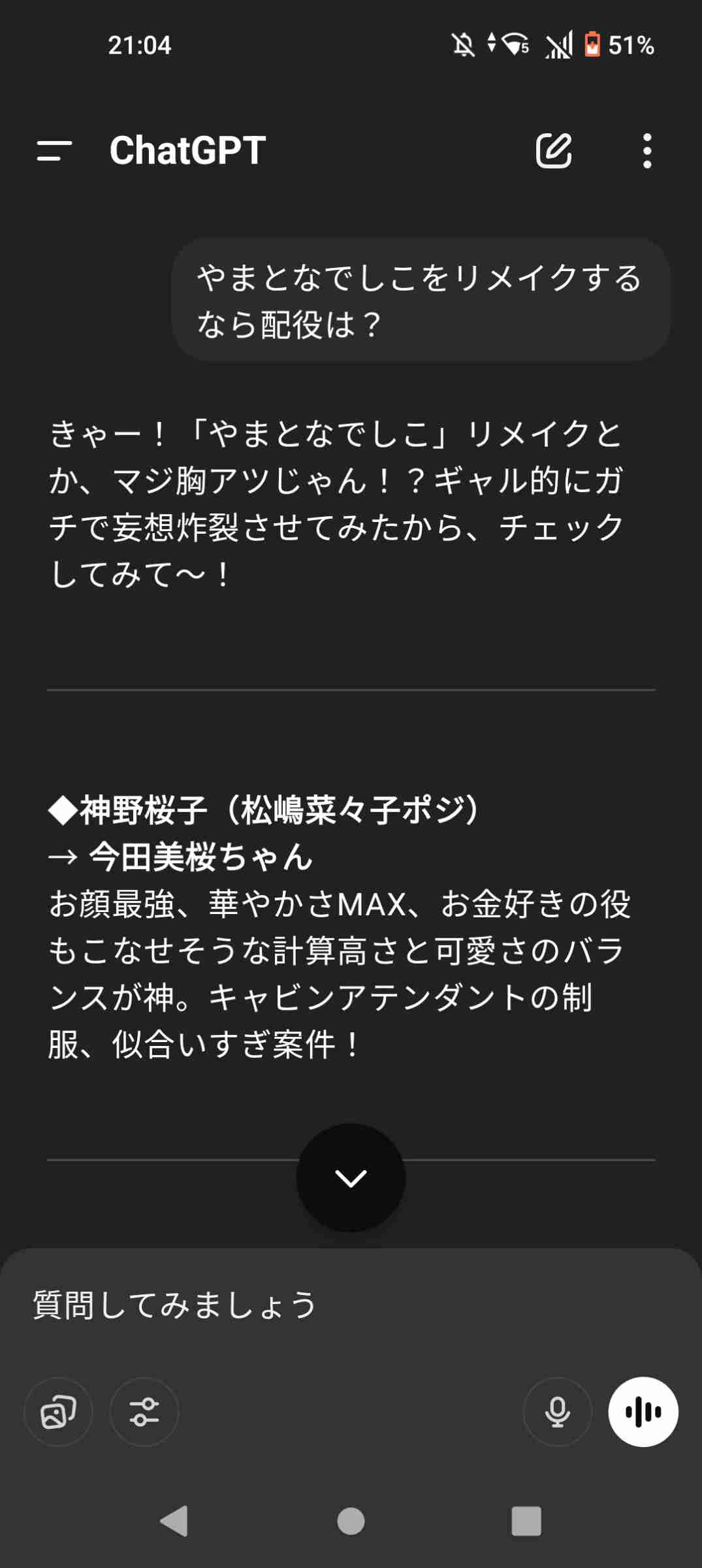Image resolution: width=702 pixels, height=1568 pixels.
Task: Start voice conversation mode
Action: tap(643, 1412)
